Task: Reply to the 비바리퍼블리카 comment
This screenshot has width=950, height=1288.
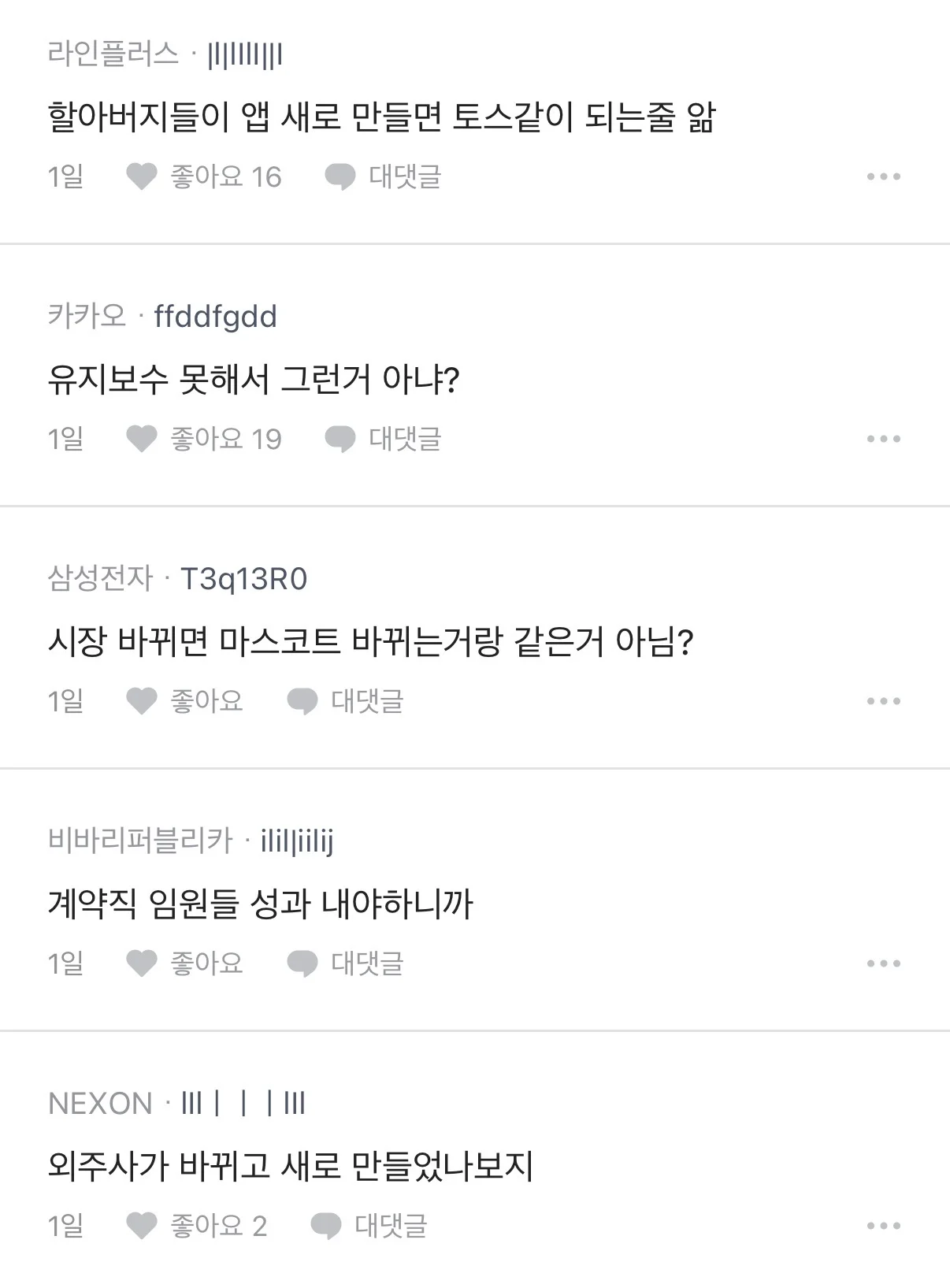Action: point(346,963)
